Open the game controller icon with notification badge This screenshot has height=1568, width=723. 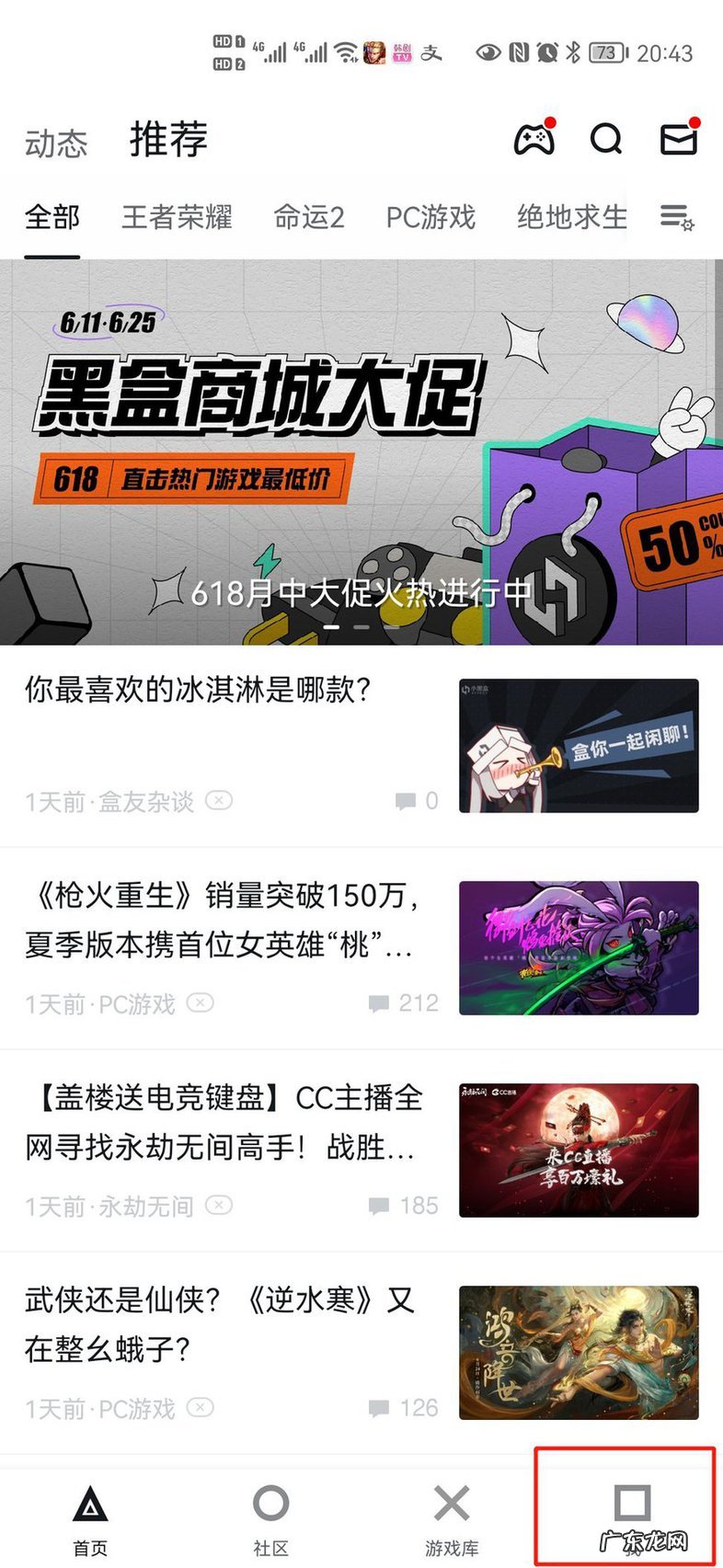tap(534, 141)
